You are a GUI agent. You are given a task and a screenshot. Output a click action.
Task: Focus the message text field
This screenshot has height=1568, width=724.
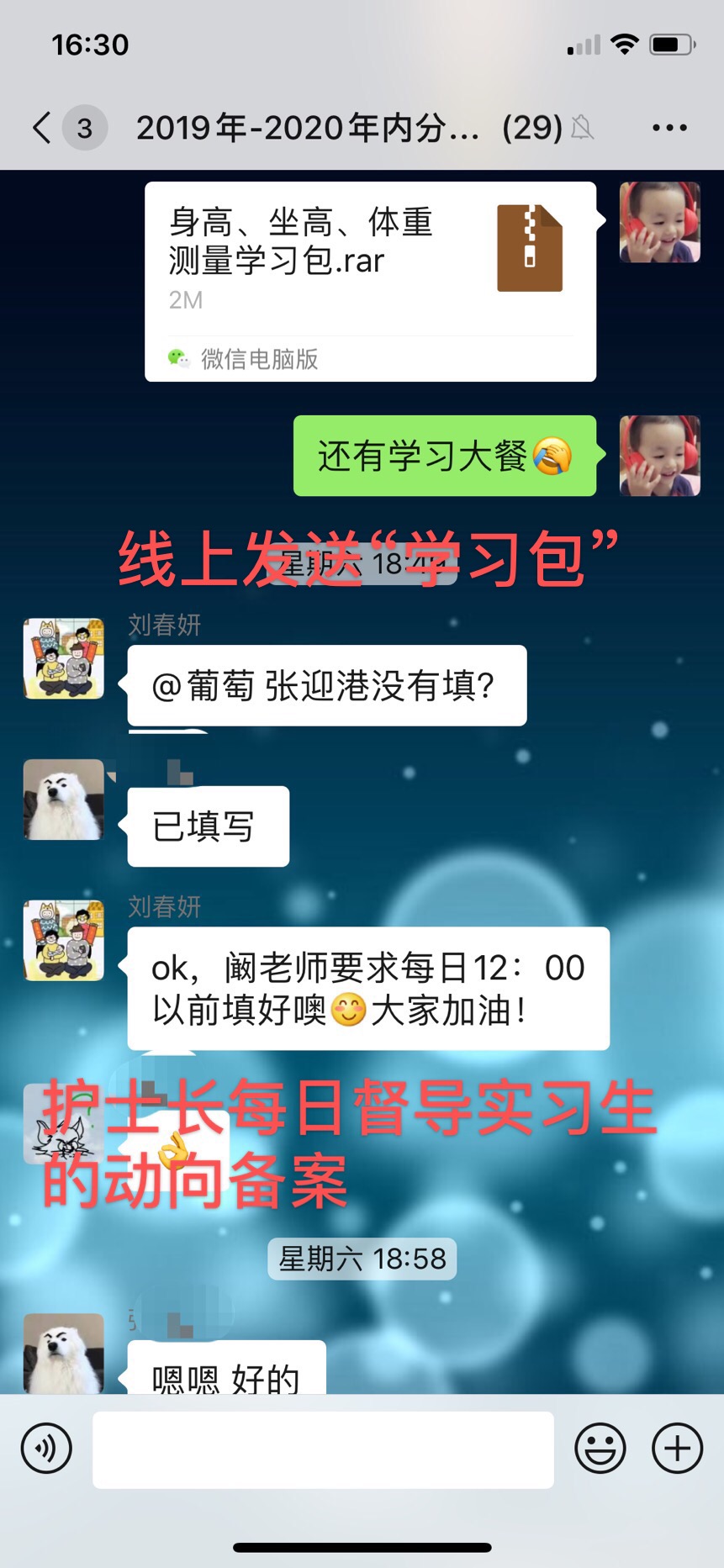(323, 1449)
